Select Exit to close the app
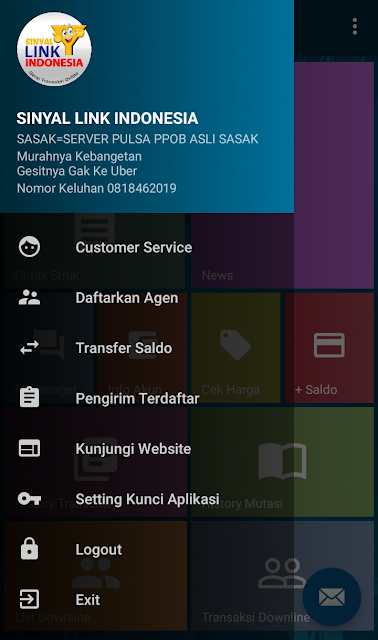Viewport: 378px width, 640px height. [x=147, y=600]
